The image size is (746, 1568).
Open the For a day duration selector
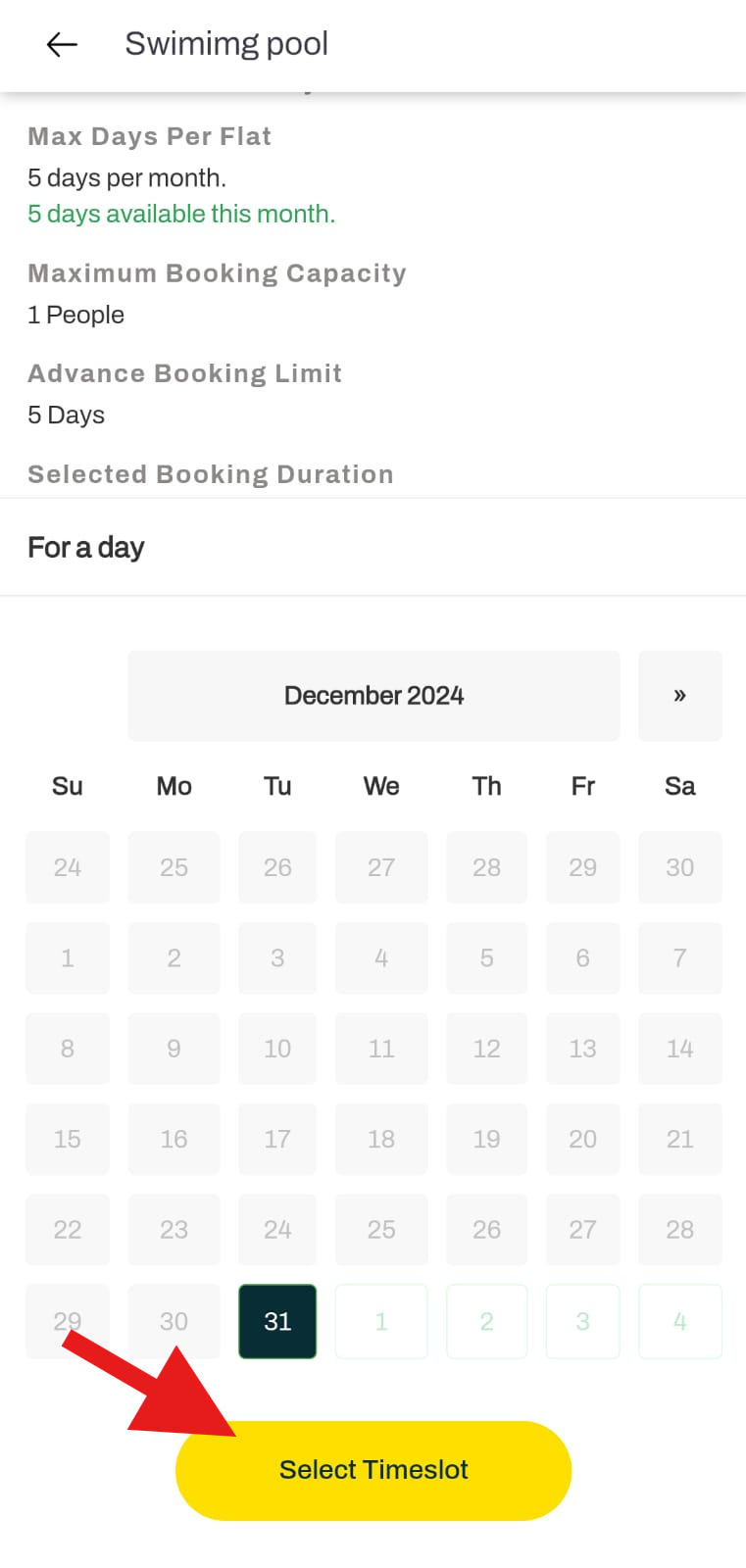point(373,547)
